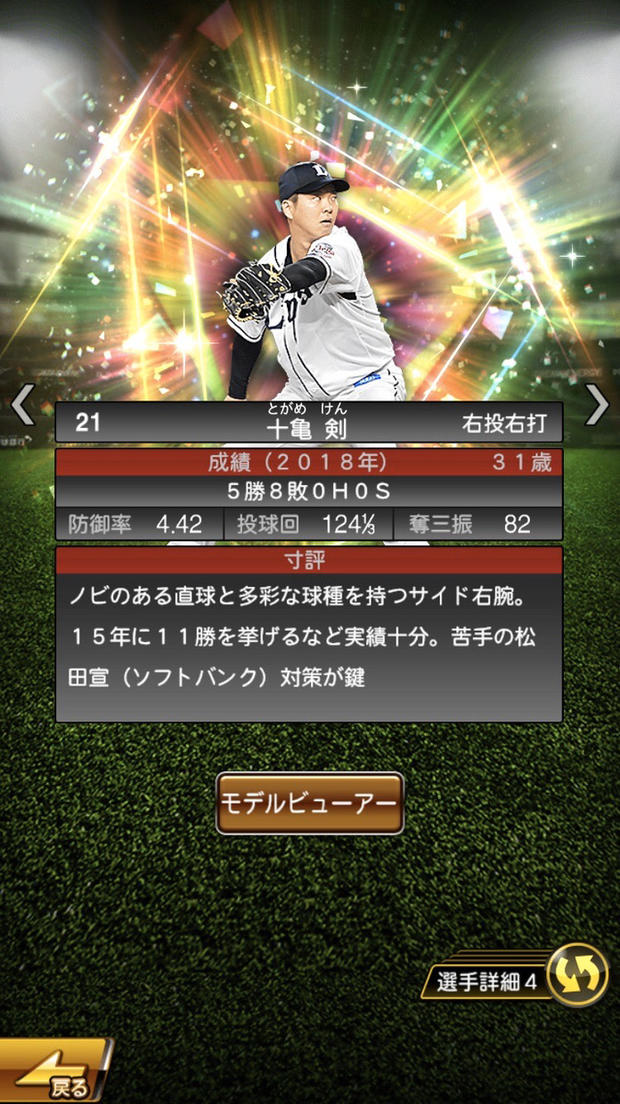Open the モデルビューアー viewer

click(x=310, y=803)
